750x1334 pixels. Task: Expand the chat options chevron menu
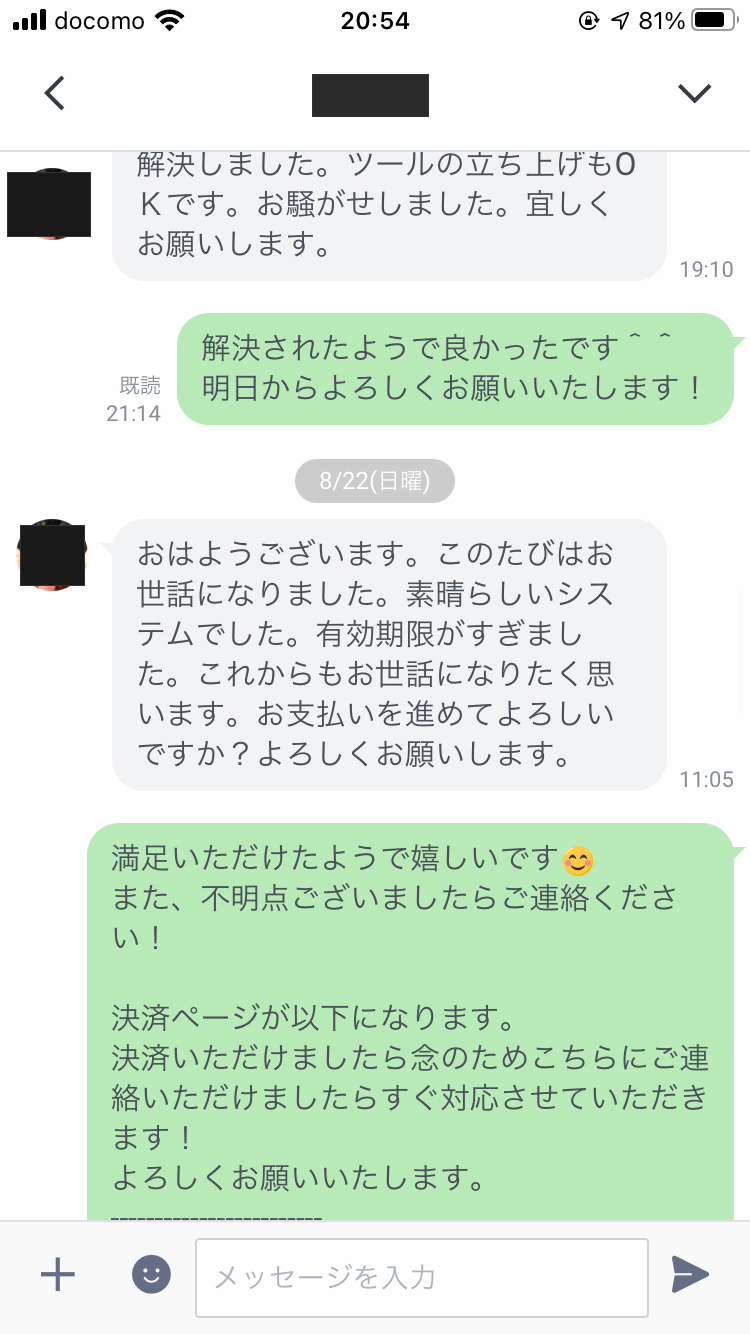[x=693, y=93]
